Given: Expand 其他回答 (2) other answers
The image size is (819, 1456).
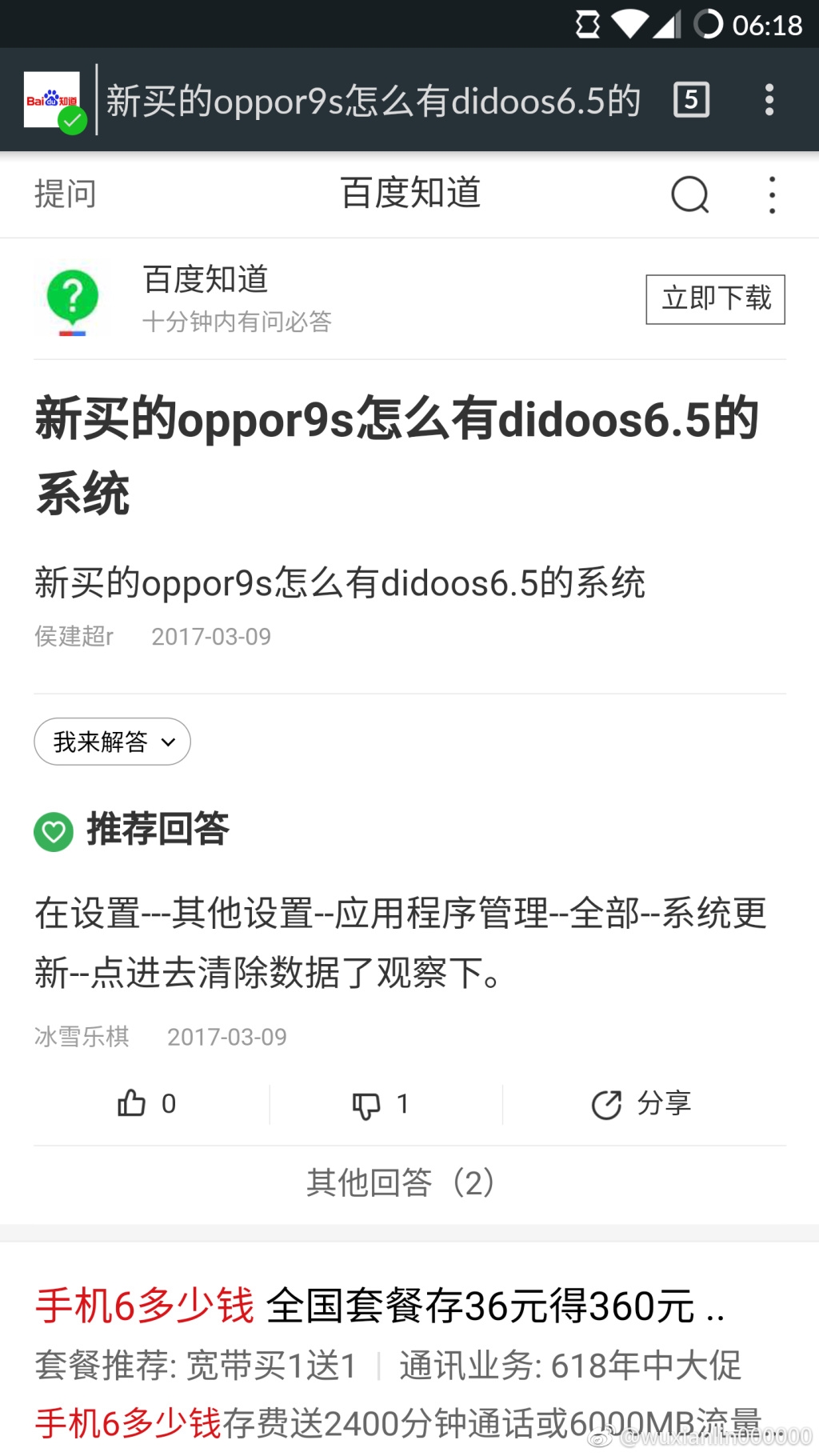Looking at the screenshot, I should (401, 1182).
